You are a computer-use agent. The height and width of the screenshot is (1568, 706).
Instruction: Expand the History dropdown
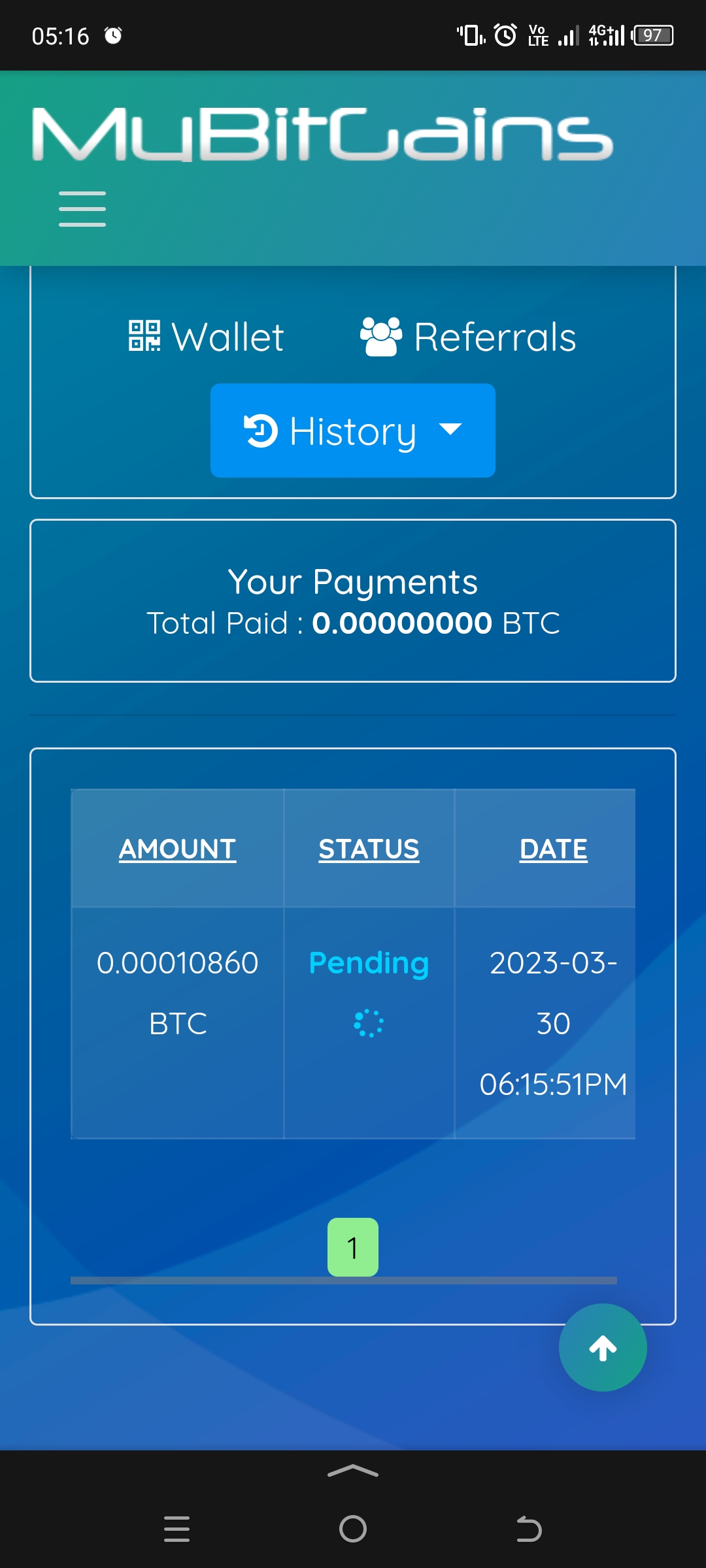click(353, 431)
